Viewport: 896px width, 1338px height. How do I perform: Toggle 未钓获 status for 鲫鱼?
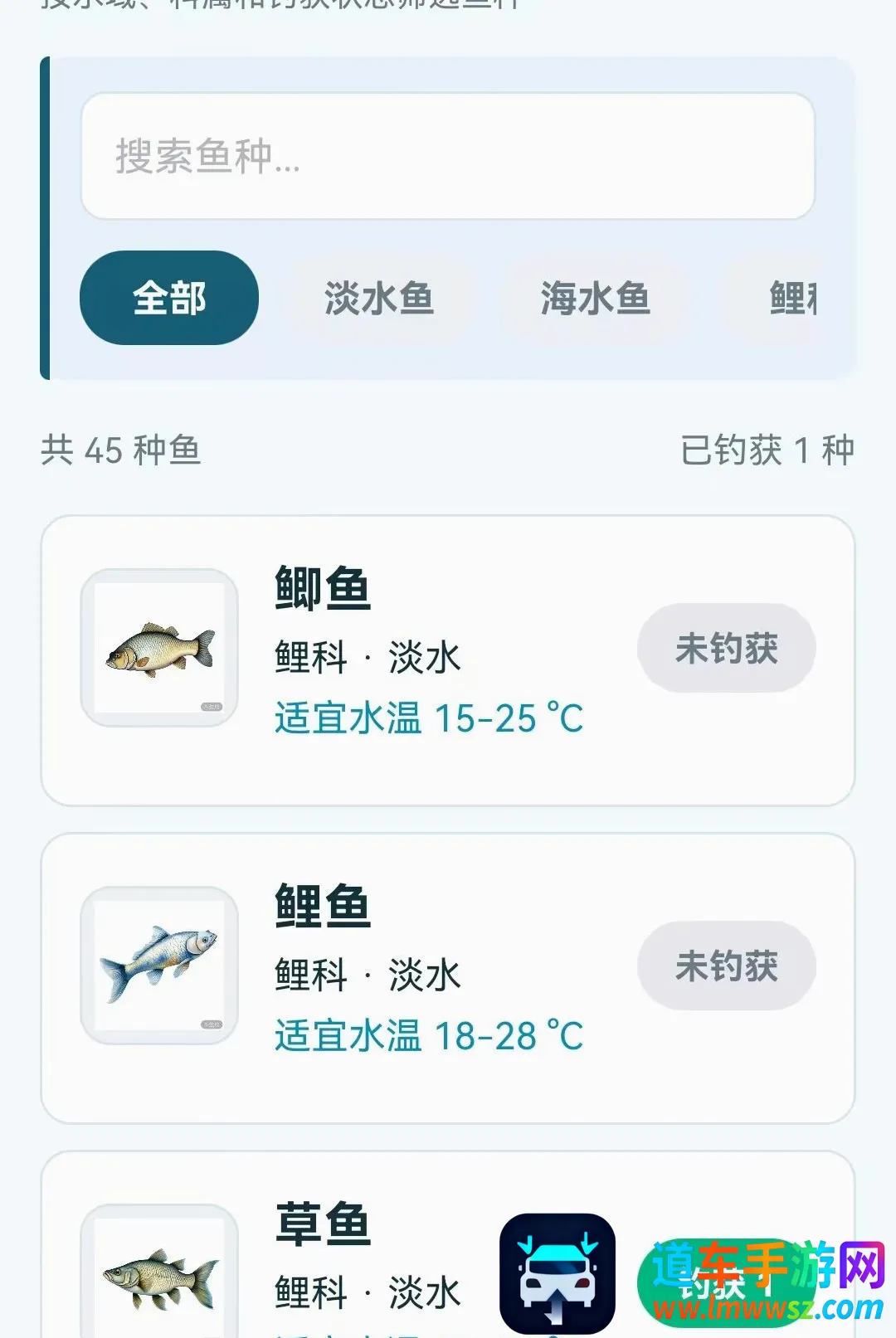[727, 648]
